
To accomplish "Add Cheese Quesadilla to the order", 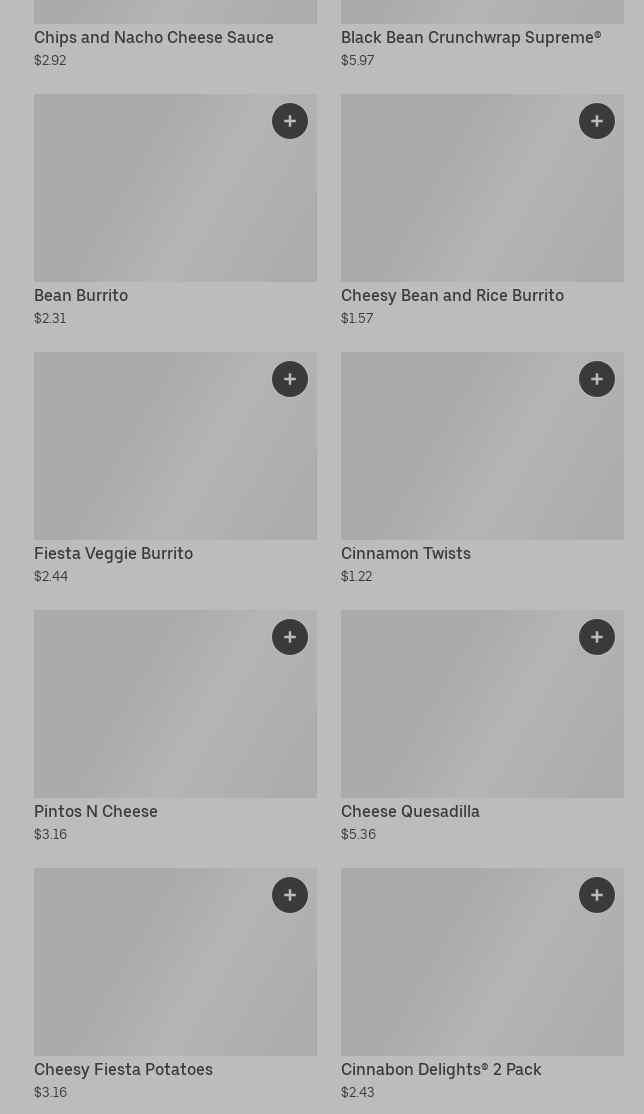I will tap(597, 637).
